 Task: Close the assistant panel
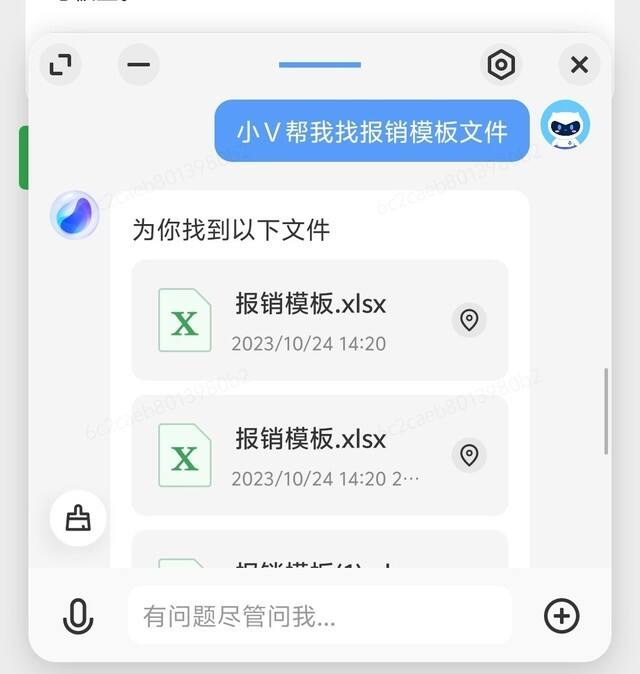[x=579, y=66]
